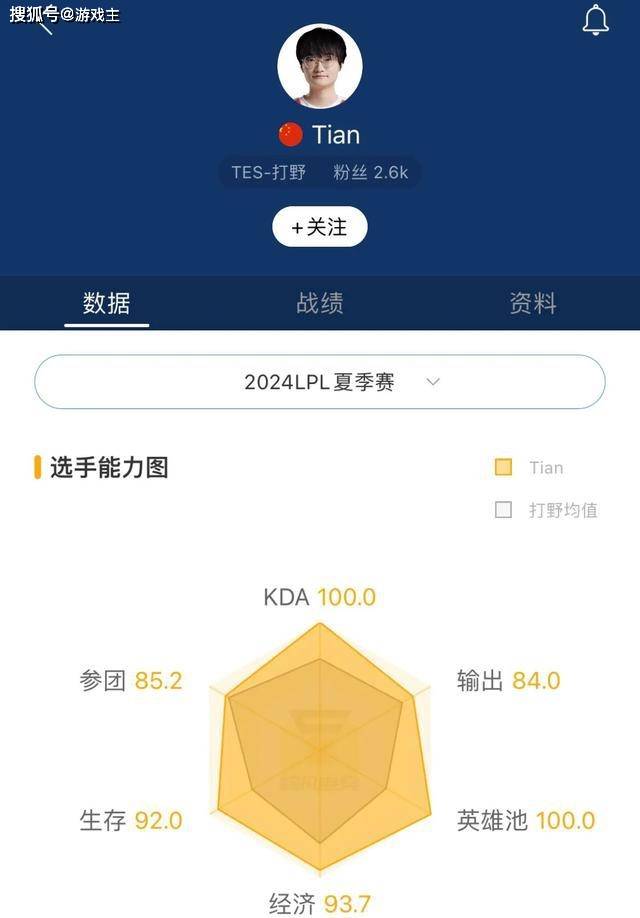640x918 pixels.
Task: Toggle the 打野均值 legend checkbox
Action: pyautogui.click(x=504, y=510)
